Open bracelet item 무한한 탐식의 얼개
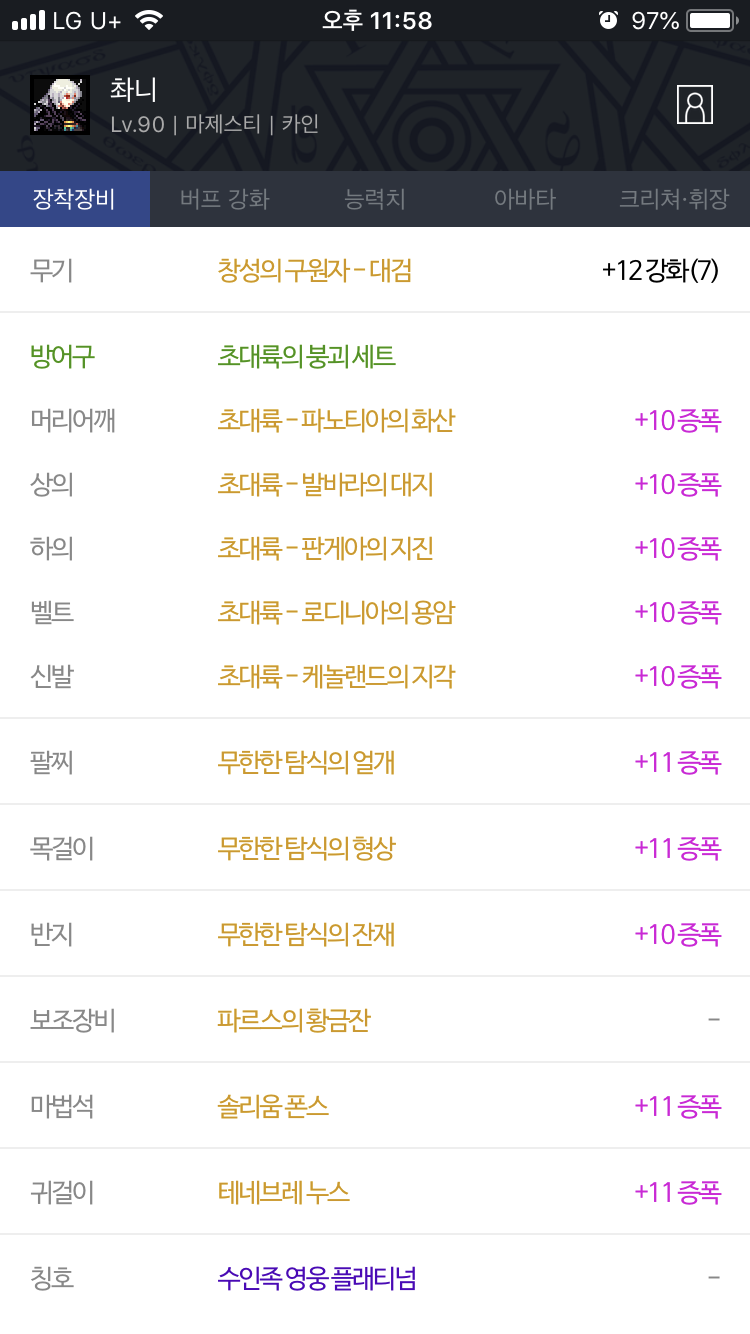The width and height of the screenshot is (750, 1334). pyautogui.click(x=307, y=762)
